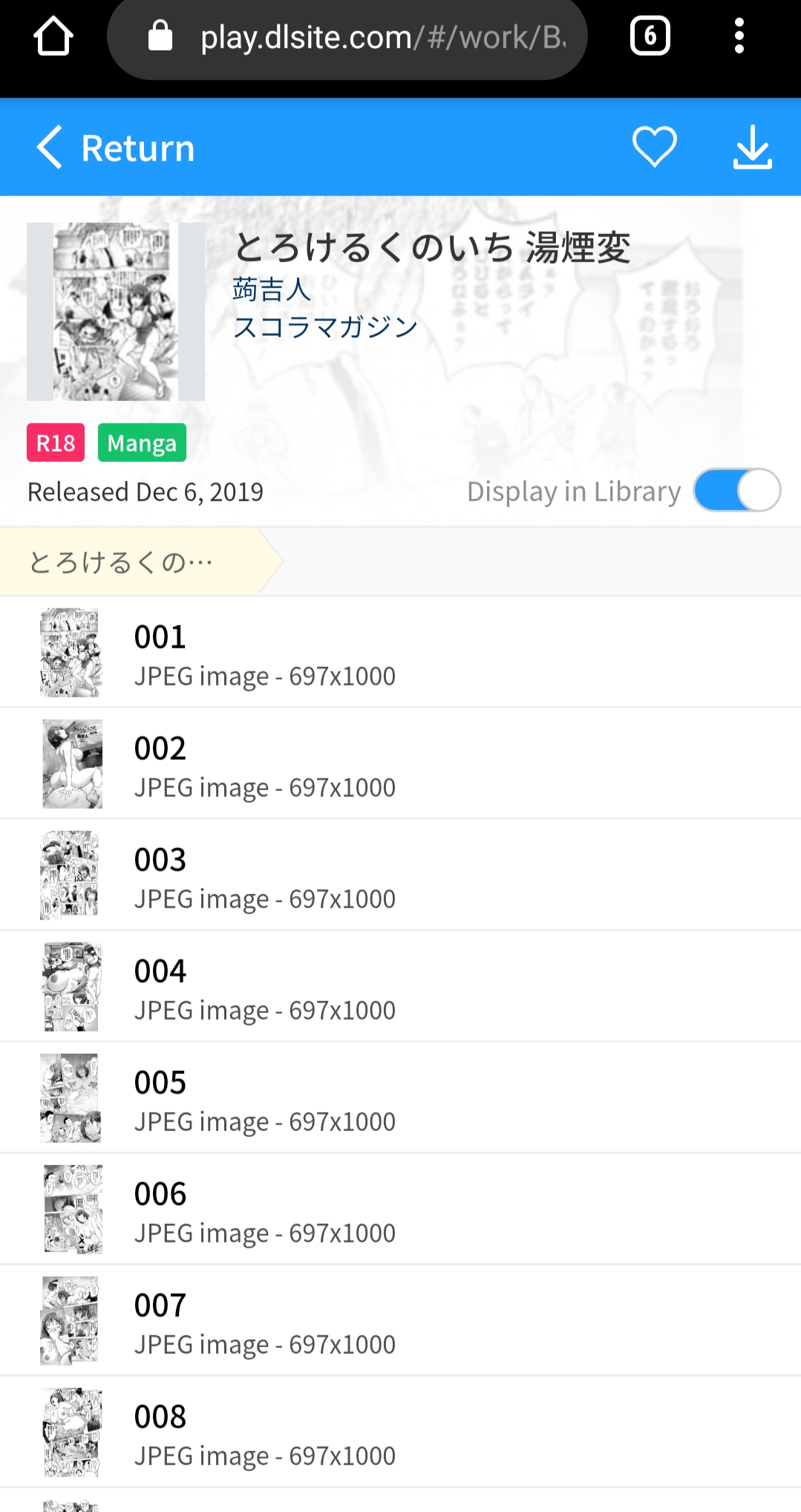Open the browser home page
This screenshot has height=1512, width=801.
(x=53, y=36)
